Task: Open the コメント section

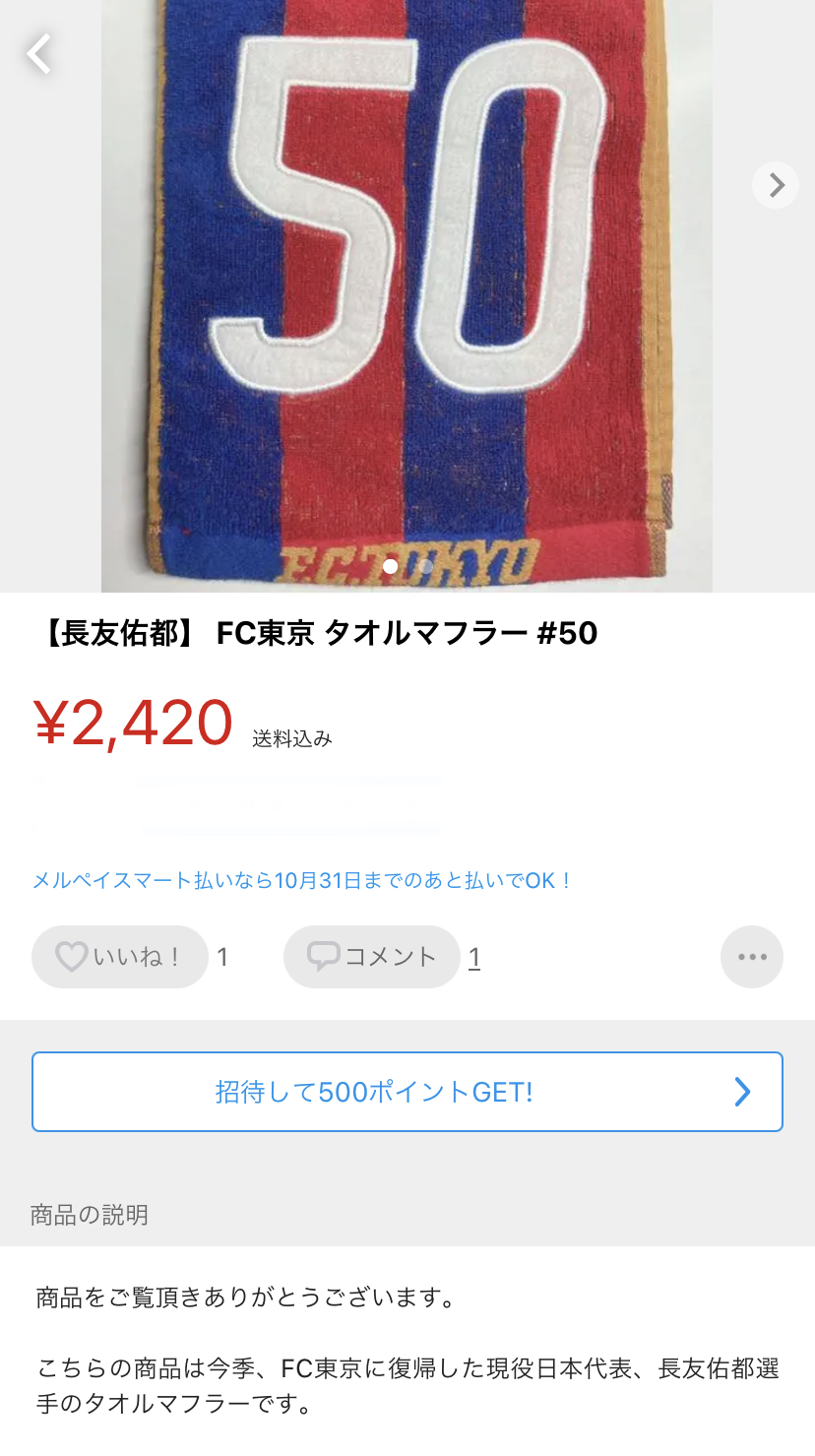Action: (x=372, y=957)
